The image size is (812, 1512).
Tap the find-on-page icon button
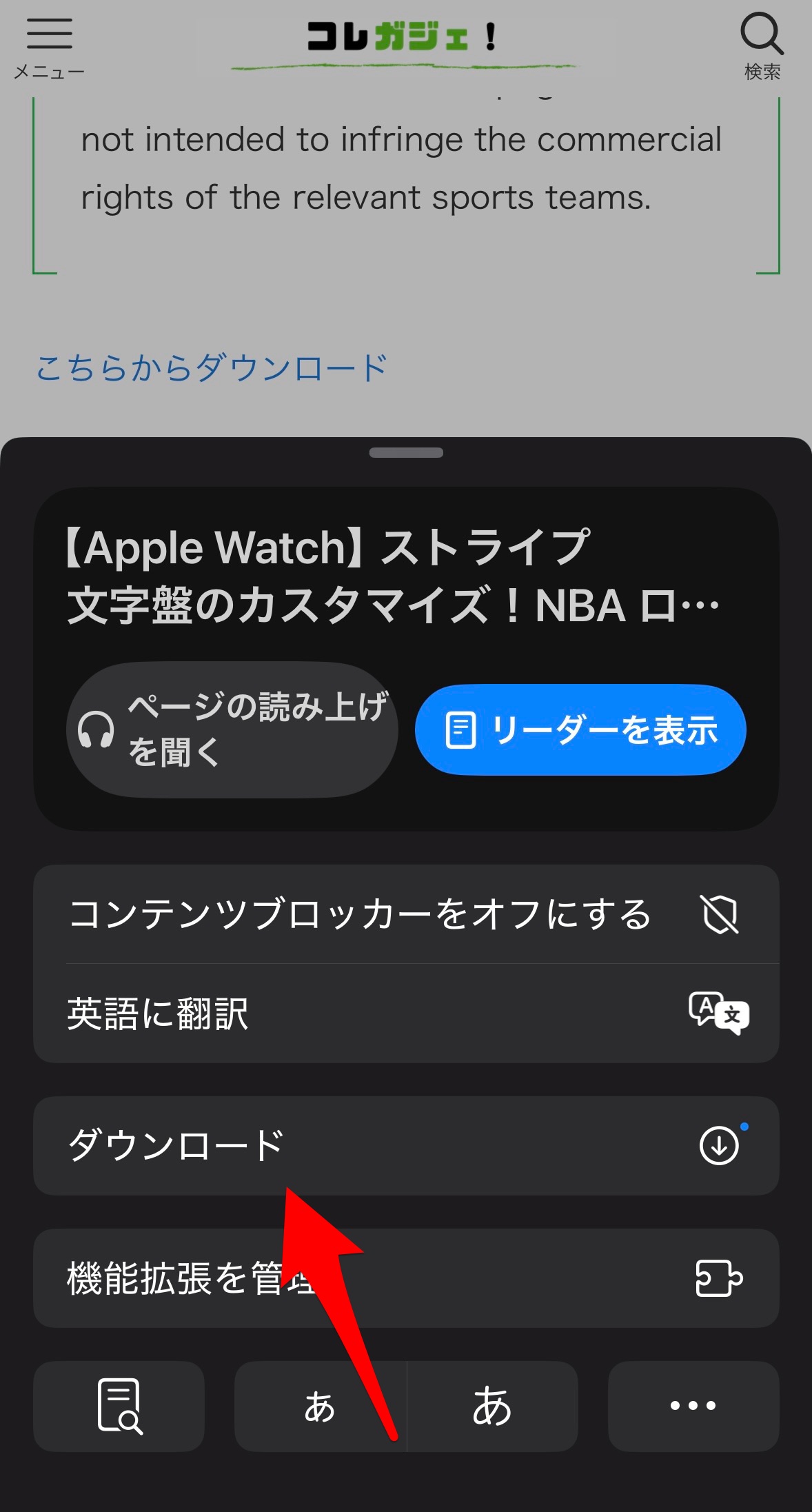tap(119, 1406)
